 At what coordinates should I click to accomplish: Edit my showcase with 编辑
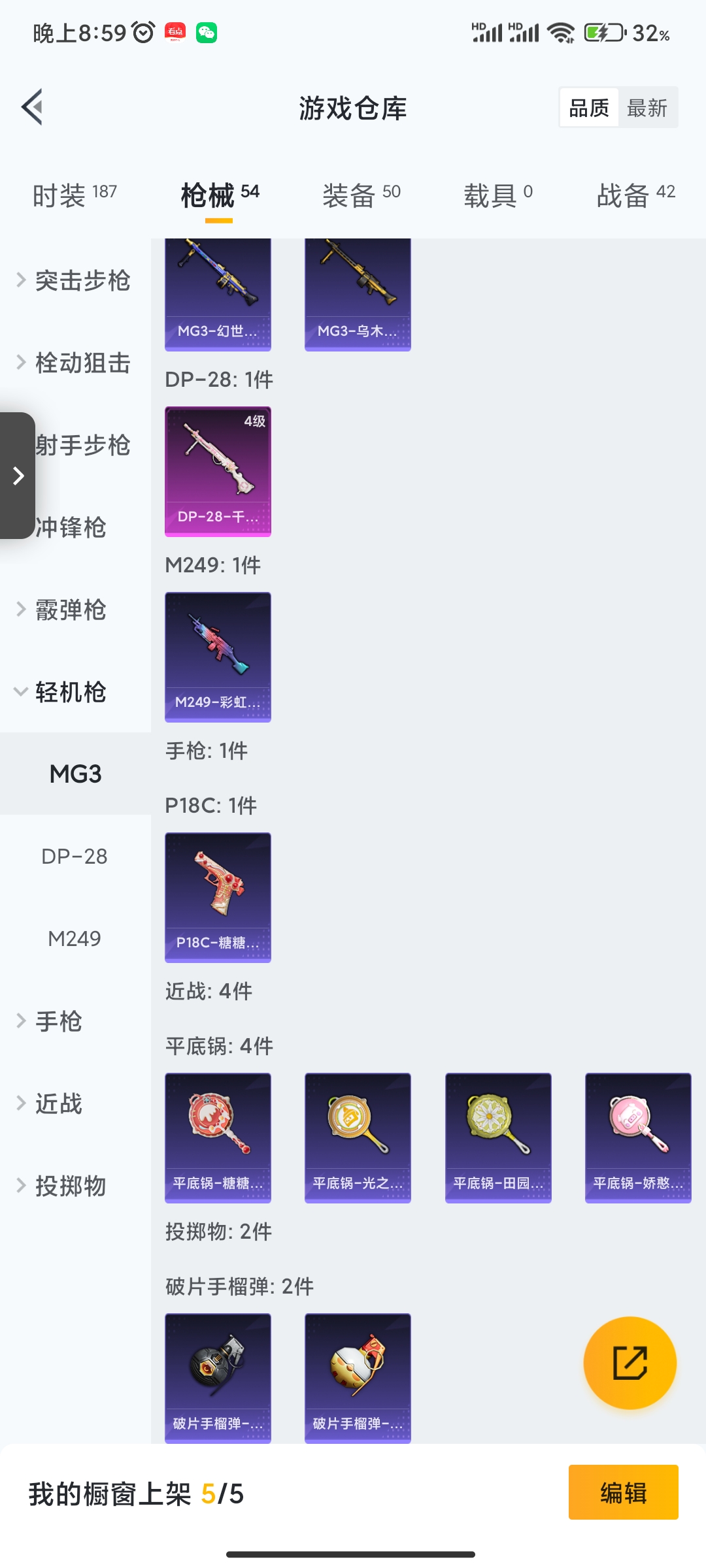[623, 1492]
